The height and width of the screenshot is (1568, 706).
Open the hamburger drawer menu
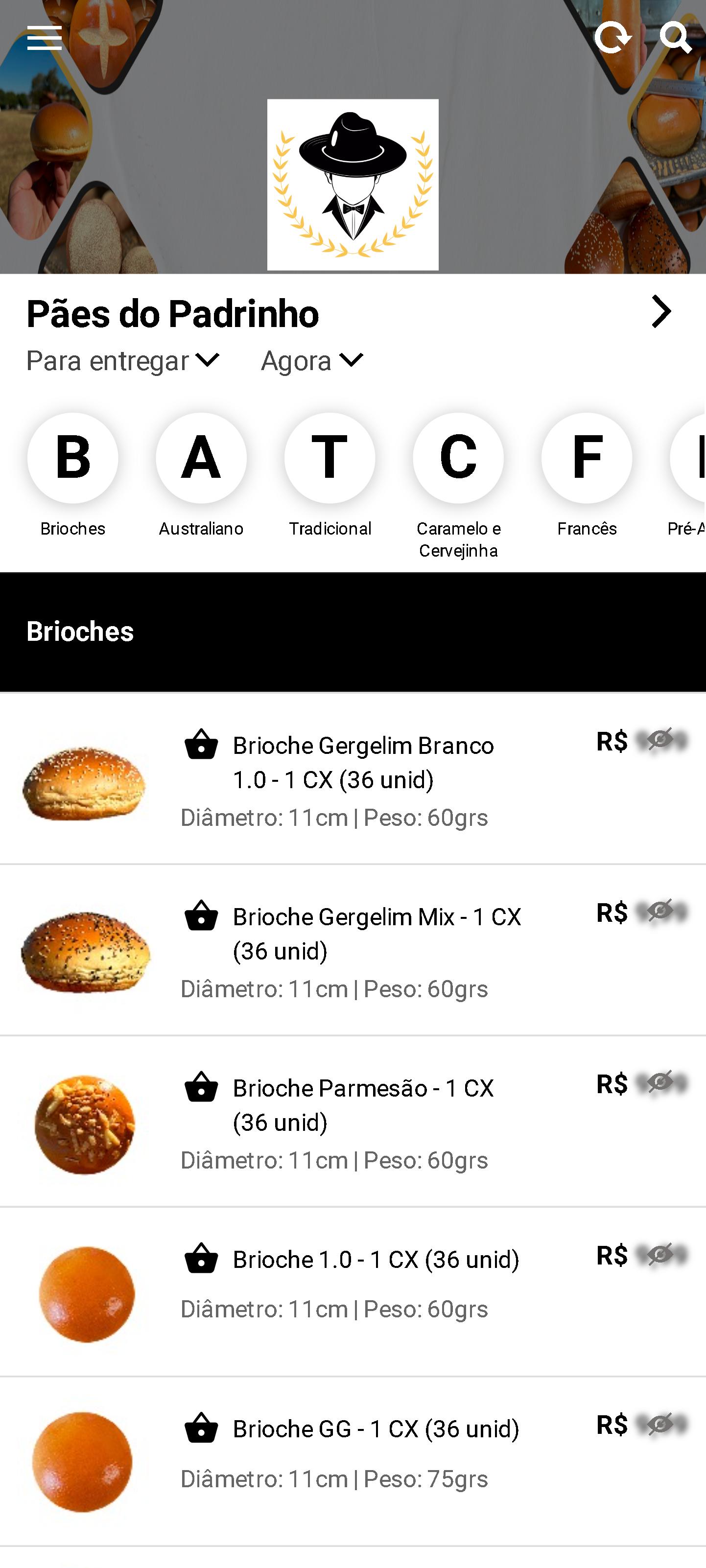click(x=45, y=38)
